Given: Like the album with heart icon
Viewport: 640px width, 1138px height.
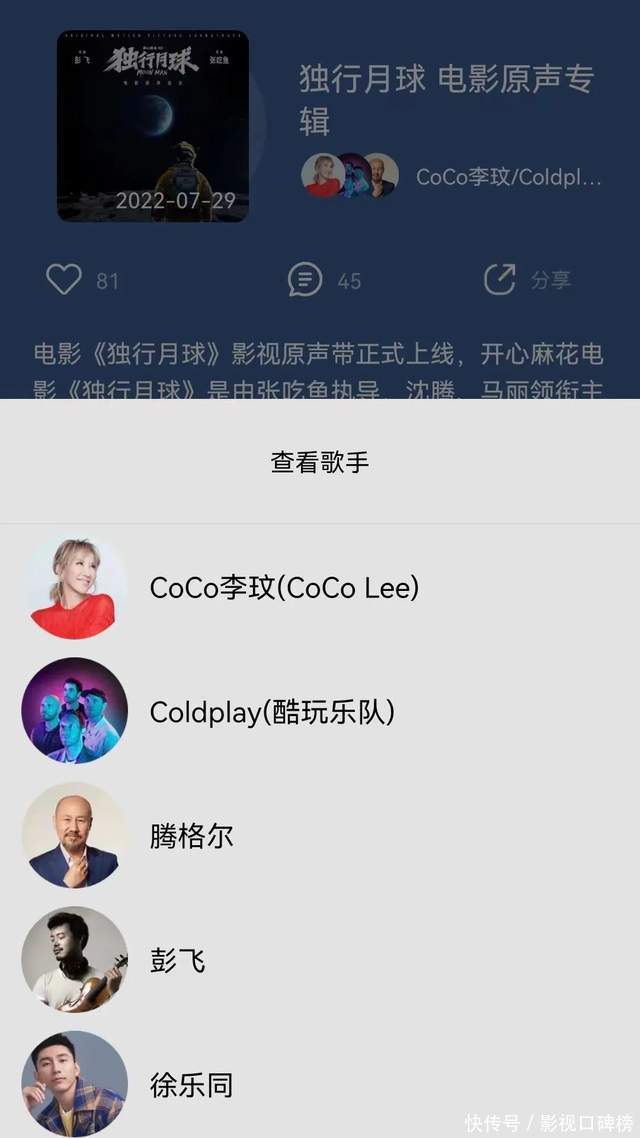Looking at the screenshot, I should coord(64,280).
